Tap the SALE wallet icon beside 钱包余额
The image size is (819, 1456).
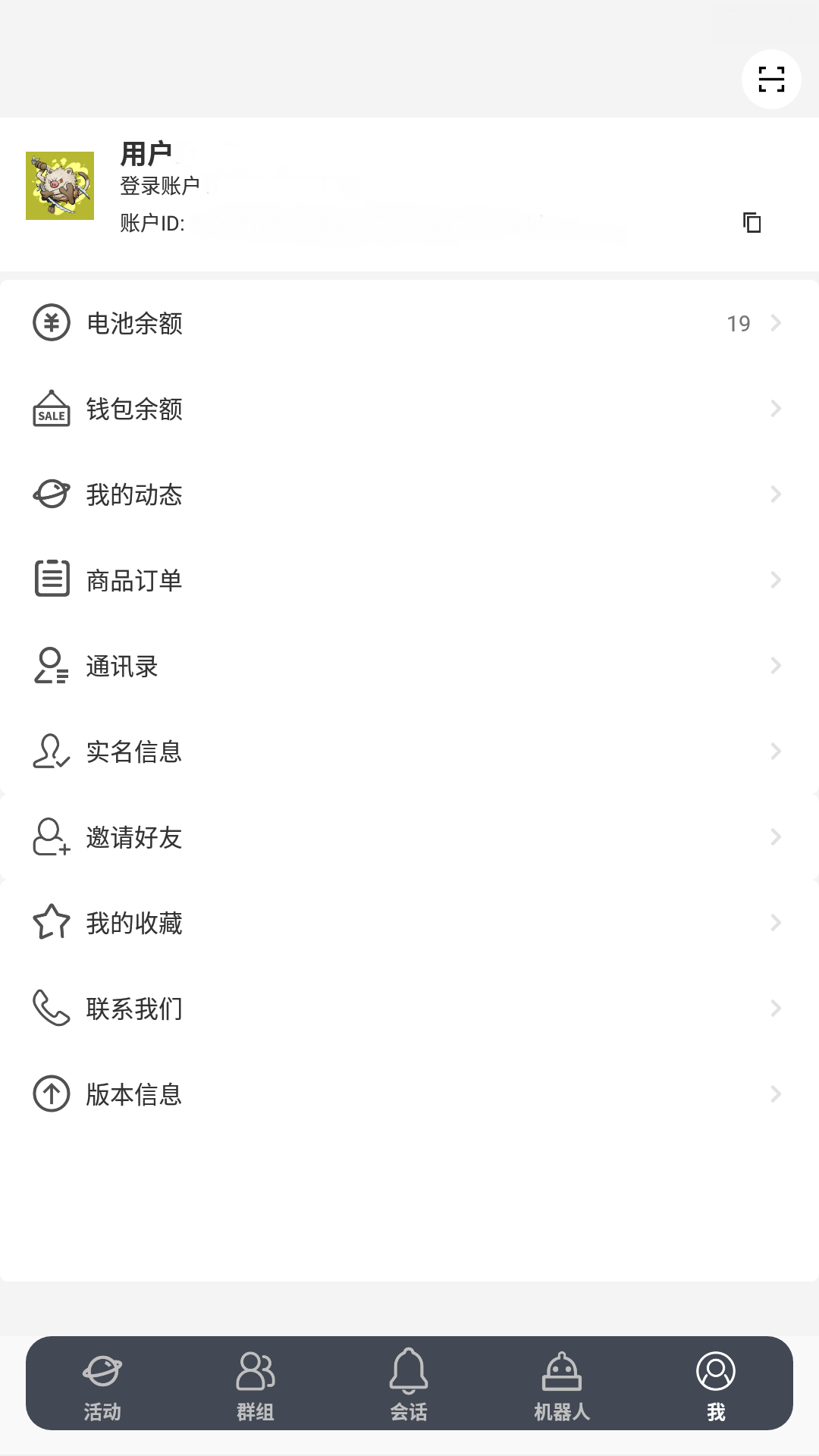click(x=50, y=409)
